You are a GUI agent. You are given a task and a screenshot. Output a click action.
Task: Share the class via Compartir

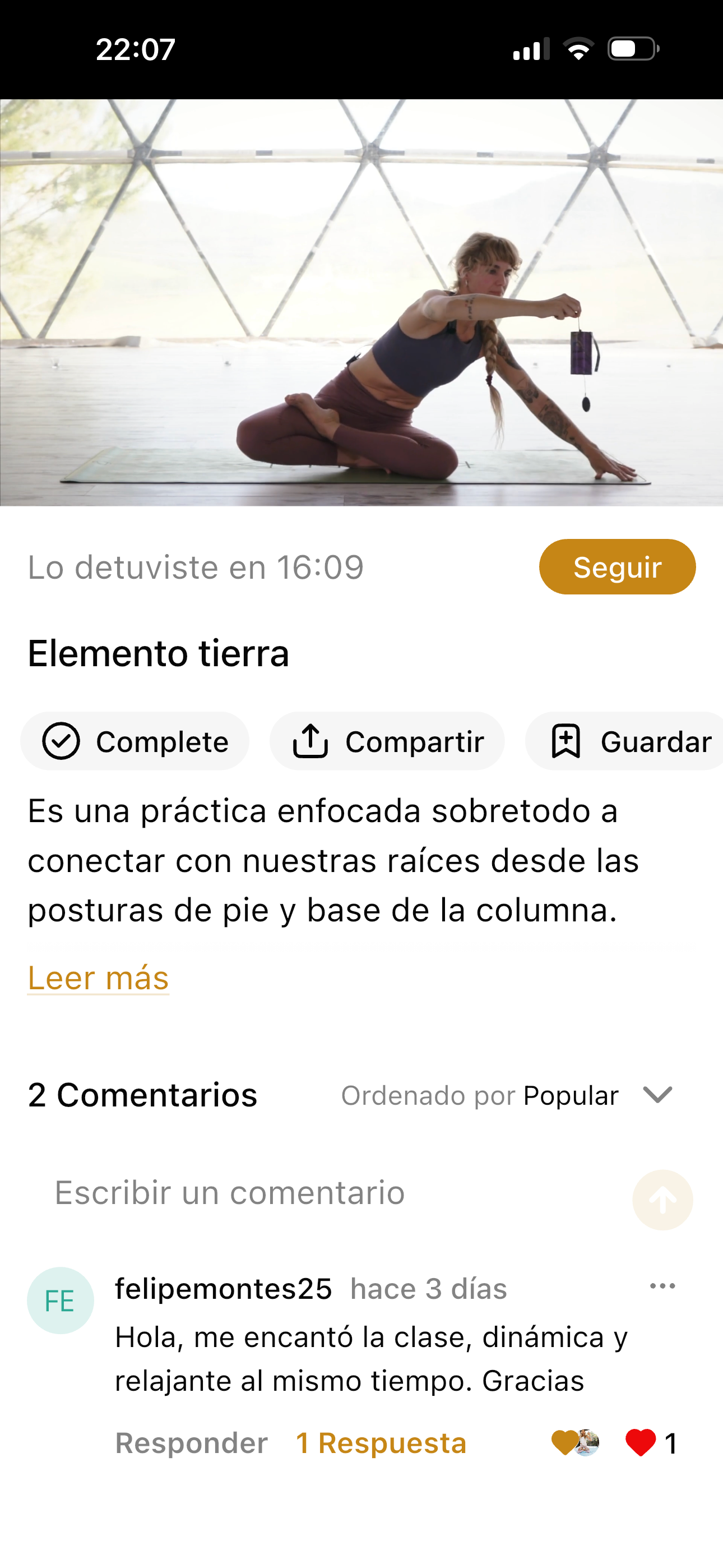tap(387, 741)
